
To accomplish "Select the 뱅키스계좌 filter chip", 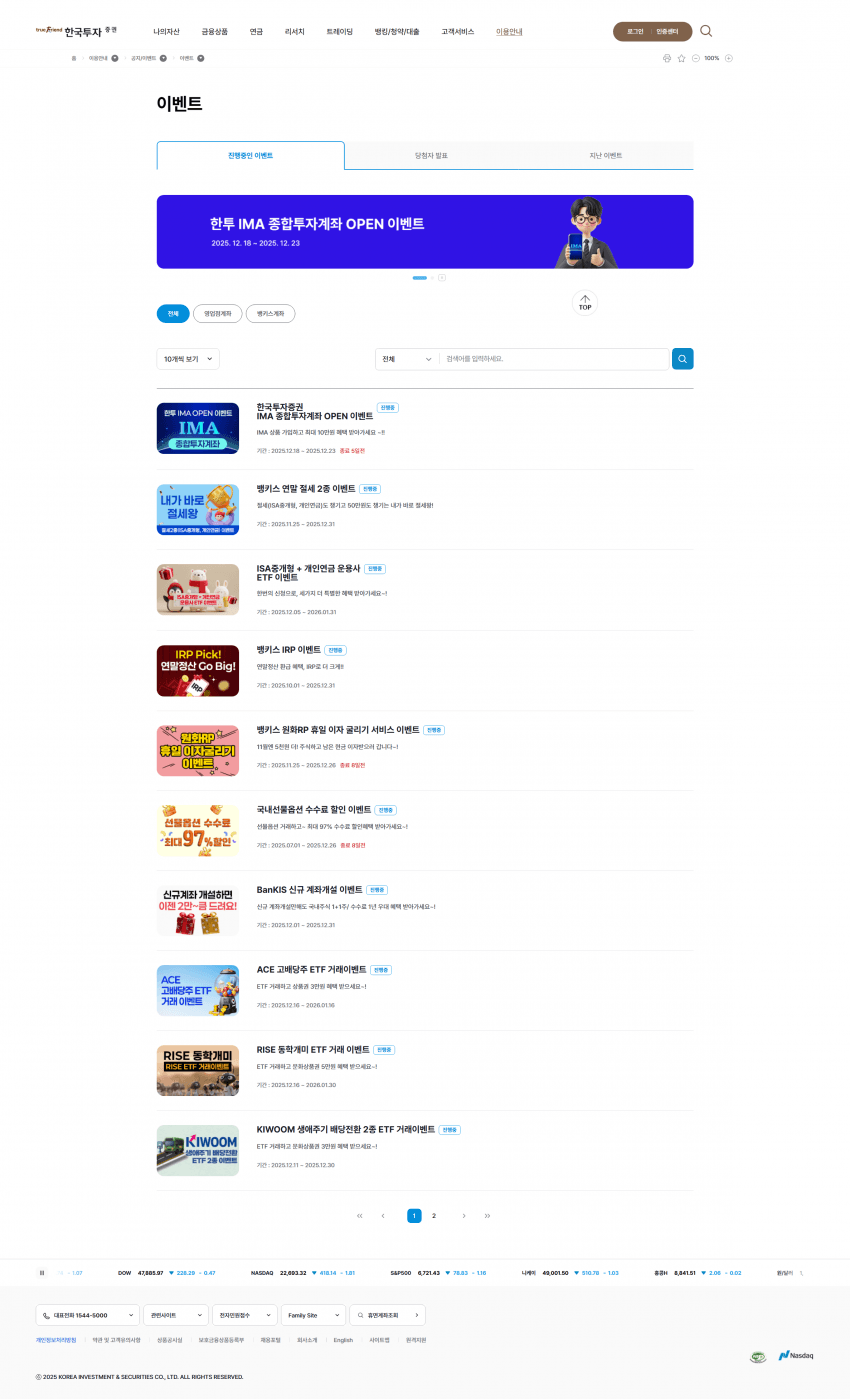I will [270, 314].
